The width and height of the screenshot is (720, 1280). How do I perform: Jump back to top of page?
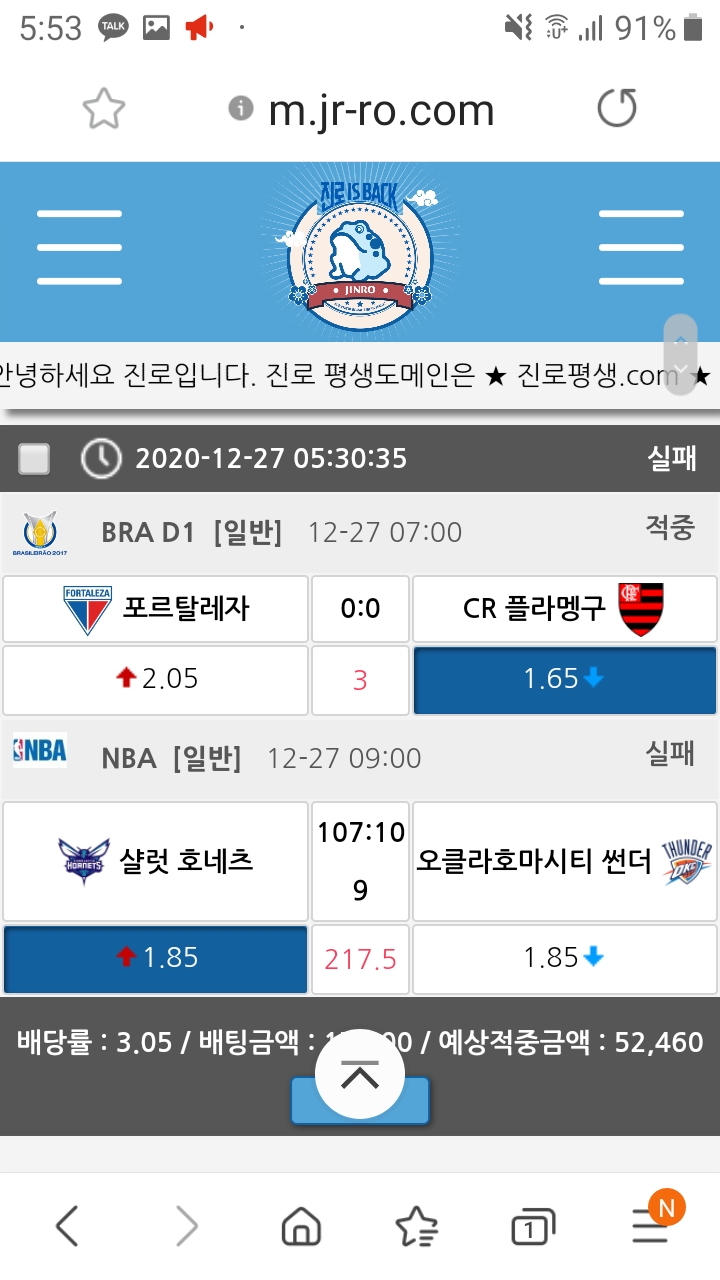360,1074
